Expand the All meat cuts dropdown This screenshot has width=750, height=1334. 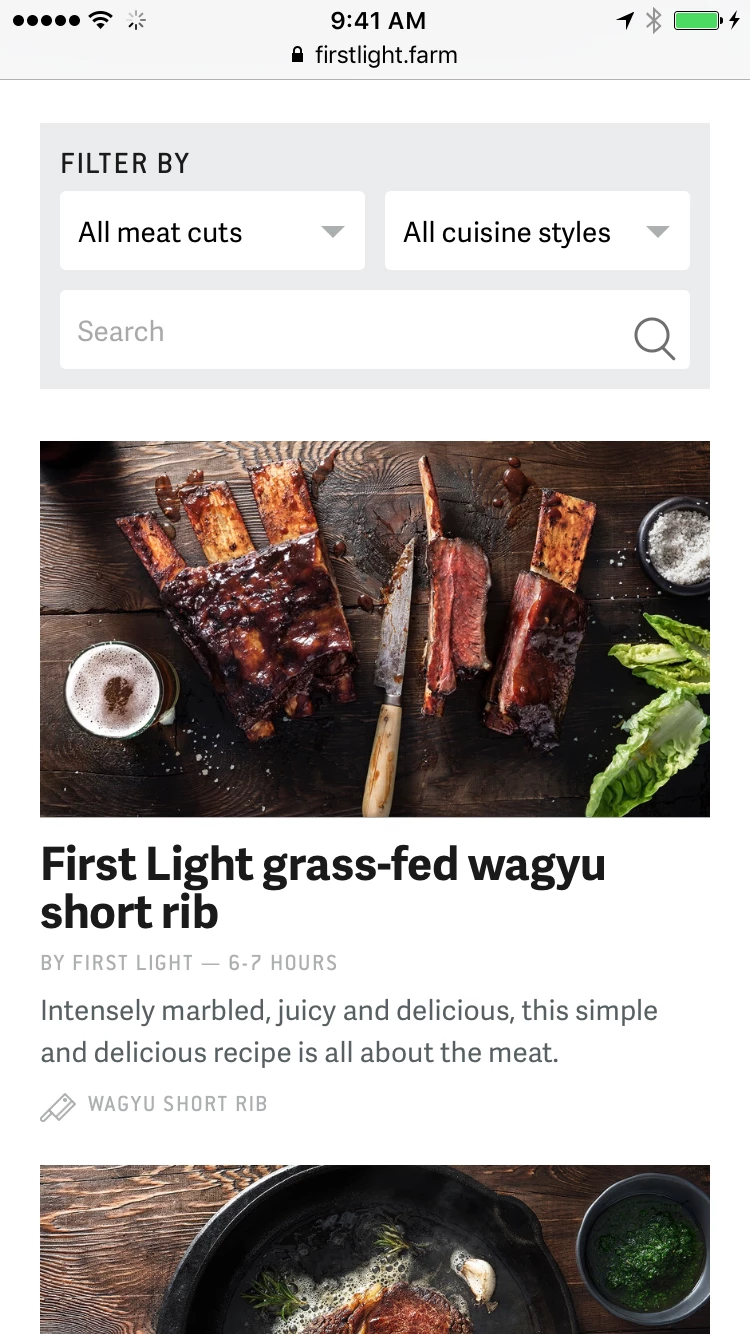pyautogui.click(x=212, y=231)
